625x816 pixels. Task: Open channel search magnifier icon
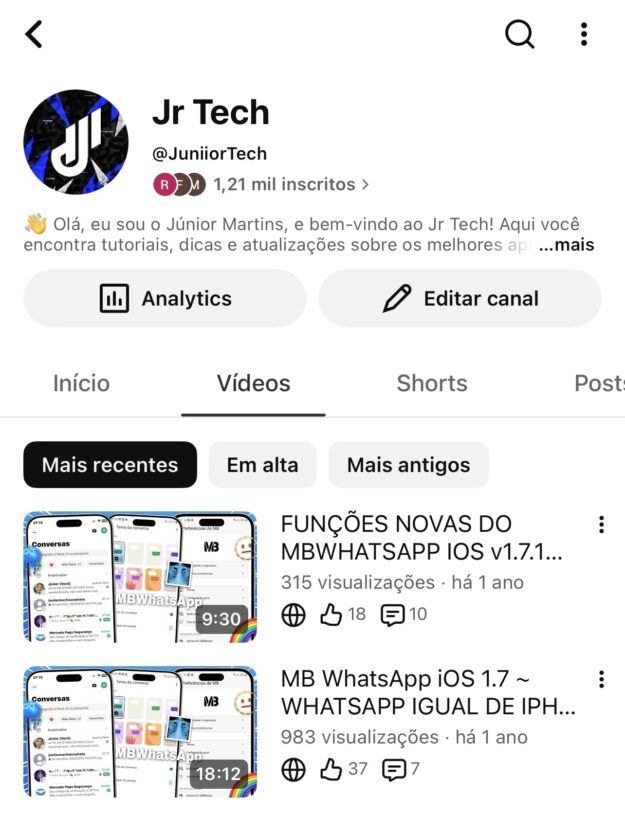(x=519, y=34)
